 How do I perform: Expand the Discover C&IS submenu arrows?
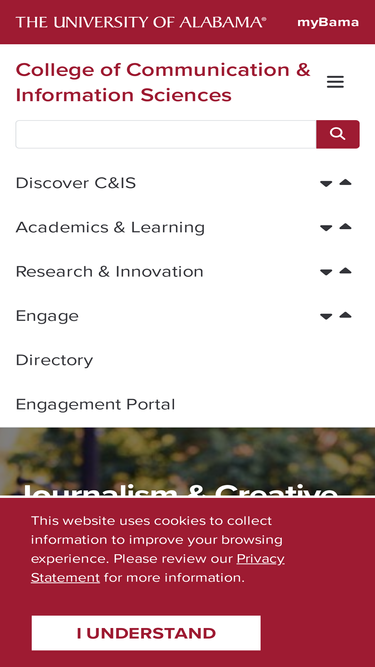coord(336,183)
